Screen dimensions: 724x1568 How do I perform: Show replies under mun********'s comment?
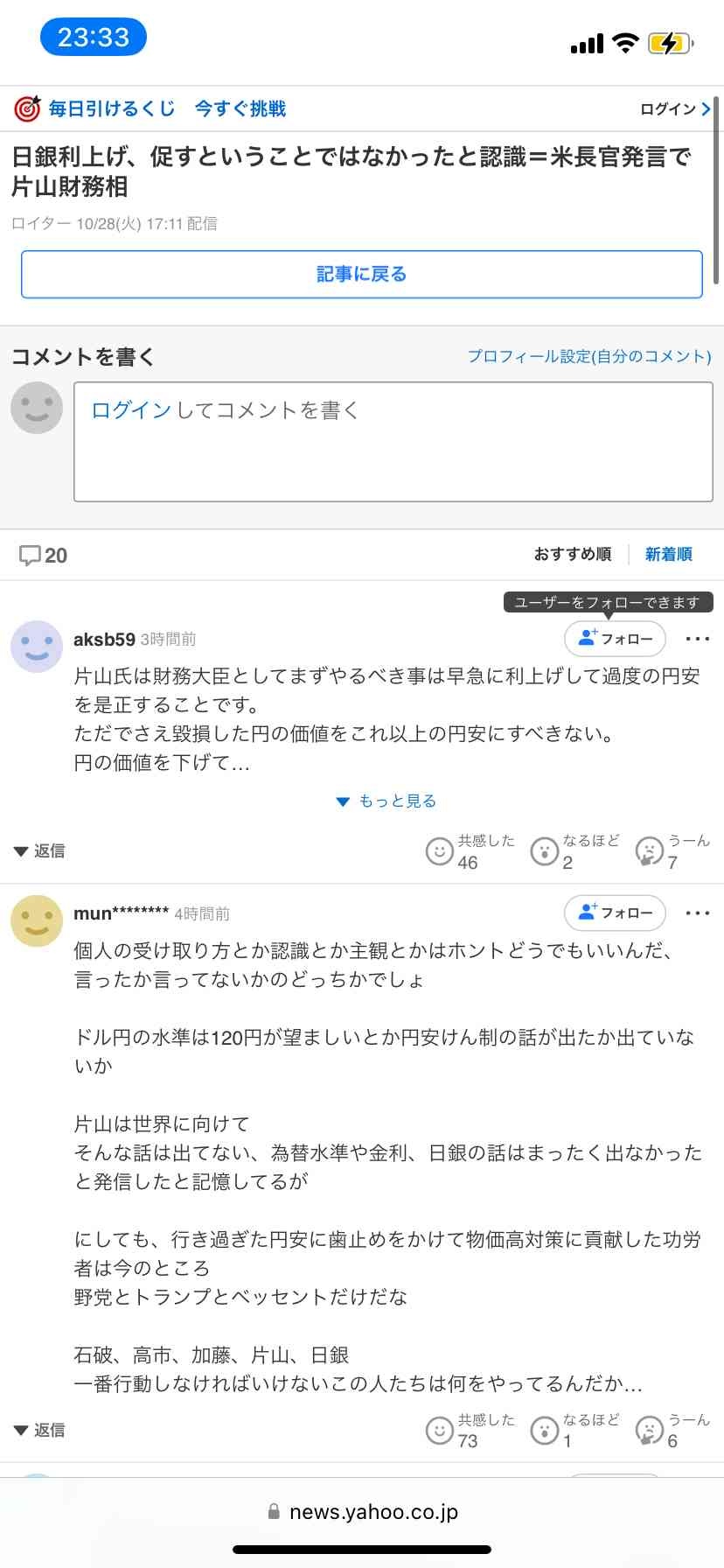tap(39, 1430)
